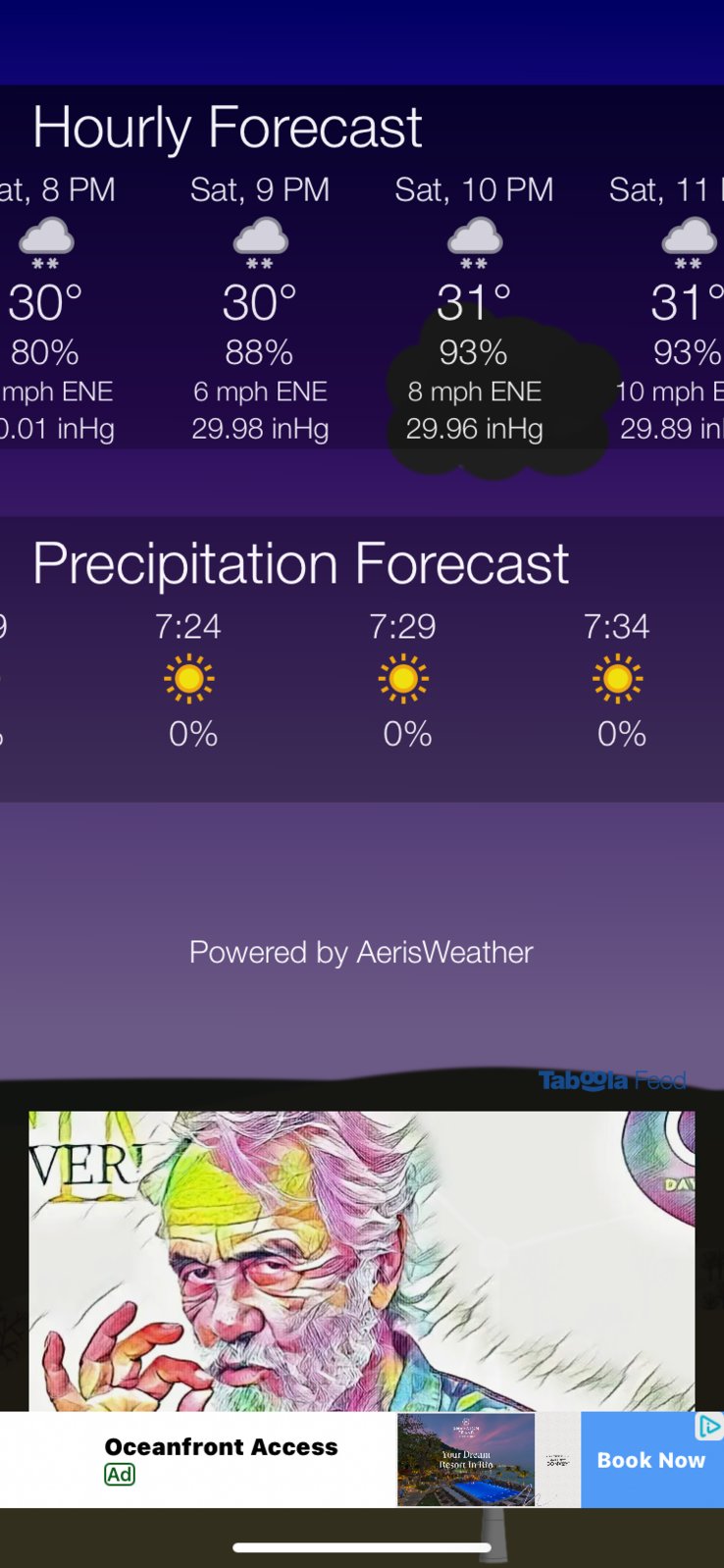This screenshot has width=724, height=1568.
Task: Open the Oceanfront Access ad banner
Action: [x=221, y=1447]
